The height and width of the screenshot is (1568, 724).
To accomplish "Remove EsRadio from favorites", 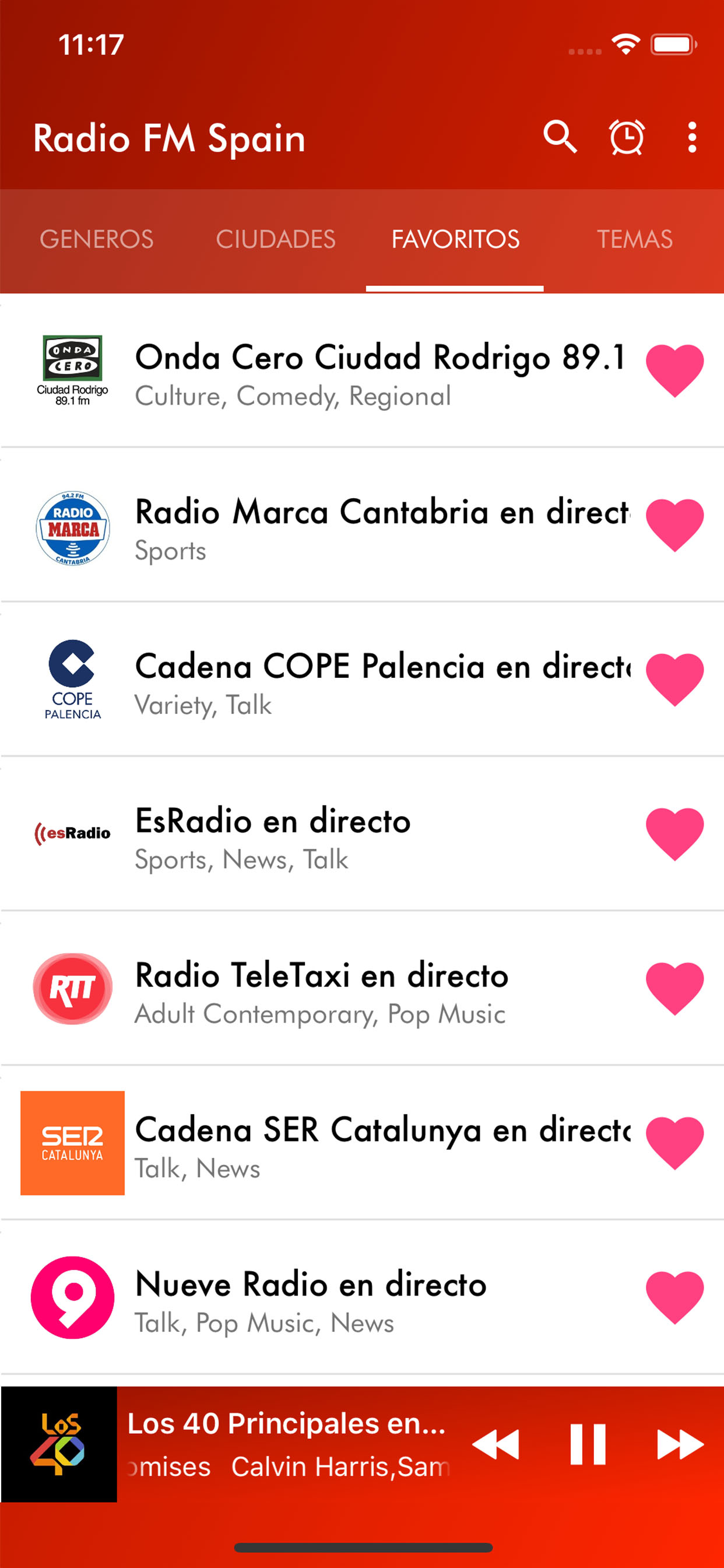I will 674,834.
